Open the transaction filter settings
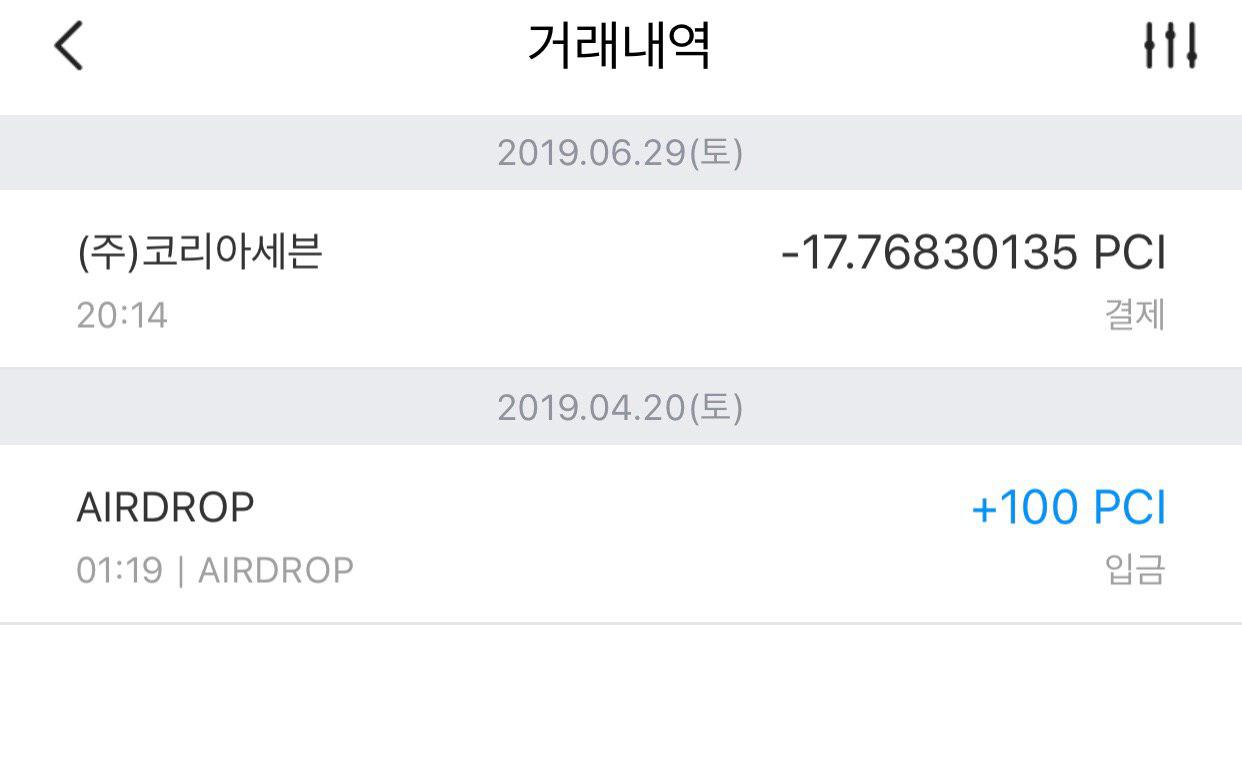The height and width of the screenshot is (783, 1242). tap(1170, 46)
